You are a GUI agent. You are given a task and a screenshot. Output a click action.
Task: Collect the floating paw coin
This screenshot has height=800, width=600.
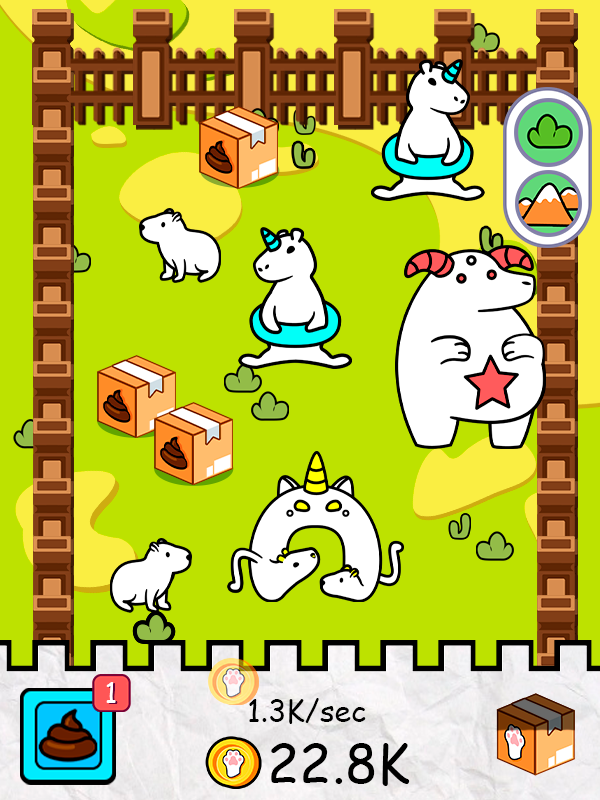point(233,682)
